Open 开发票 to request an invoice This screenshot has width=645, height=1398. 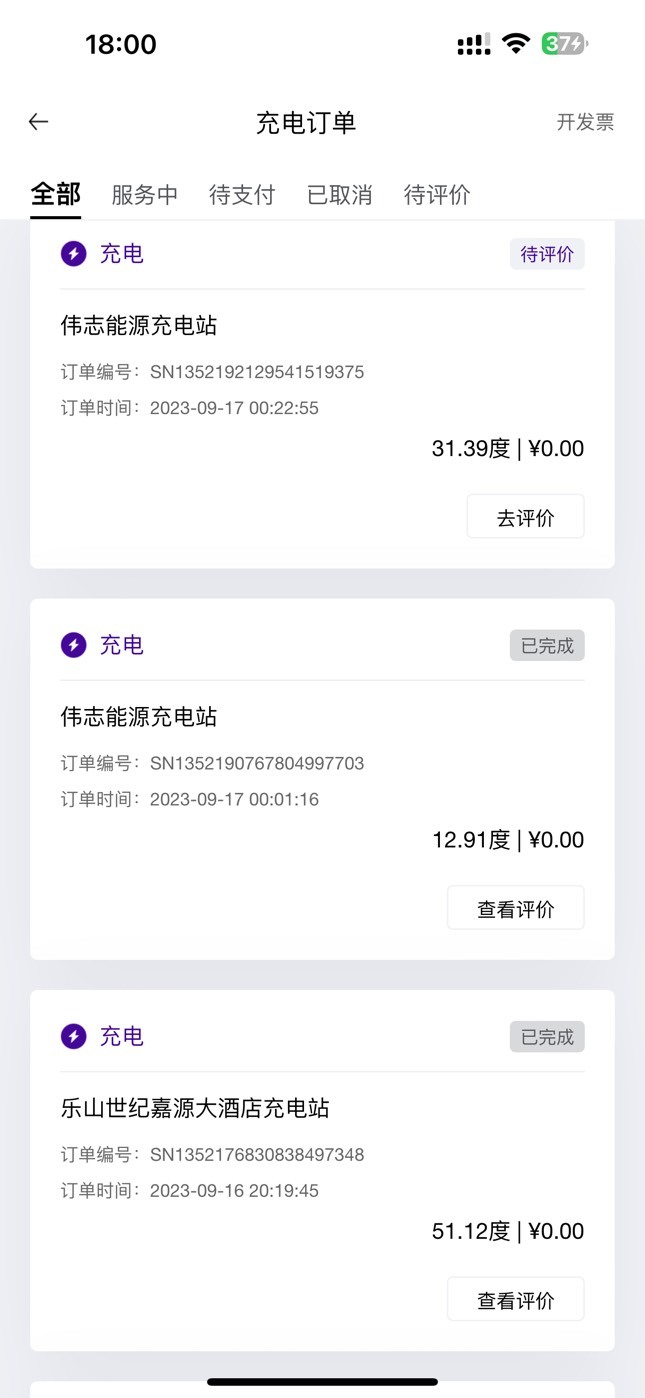click(x=585, y=122)
